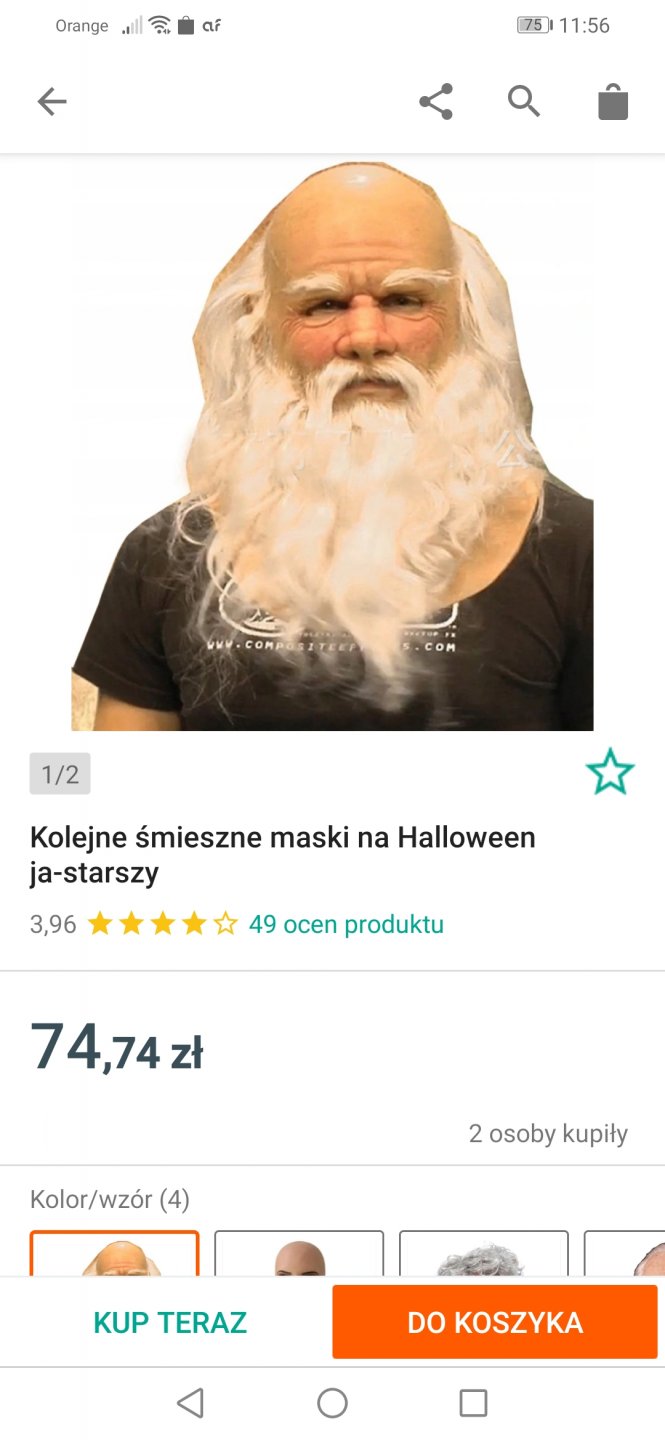Viewport: 665px width, 1440px height.
Task: Open the main product photo
Action: [332, 445]
